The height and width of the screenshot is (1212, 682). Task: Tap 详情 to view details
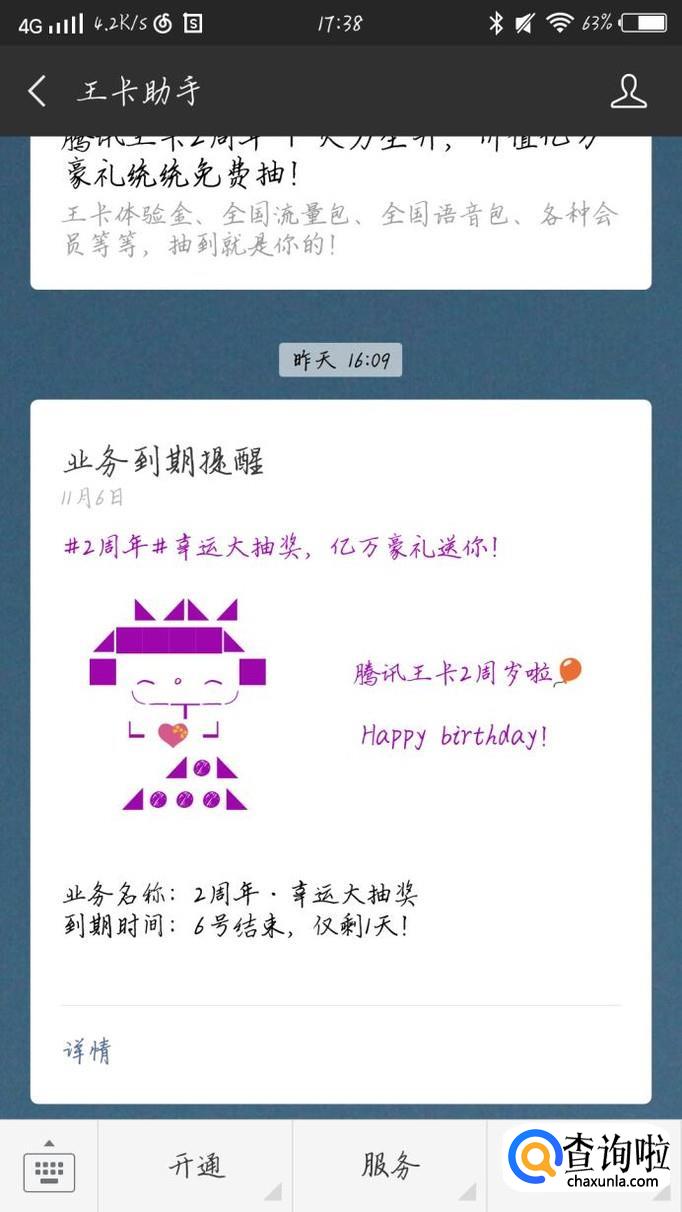(88, 1051)
